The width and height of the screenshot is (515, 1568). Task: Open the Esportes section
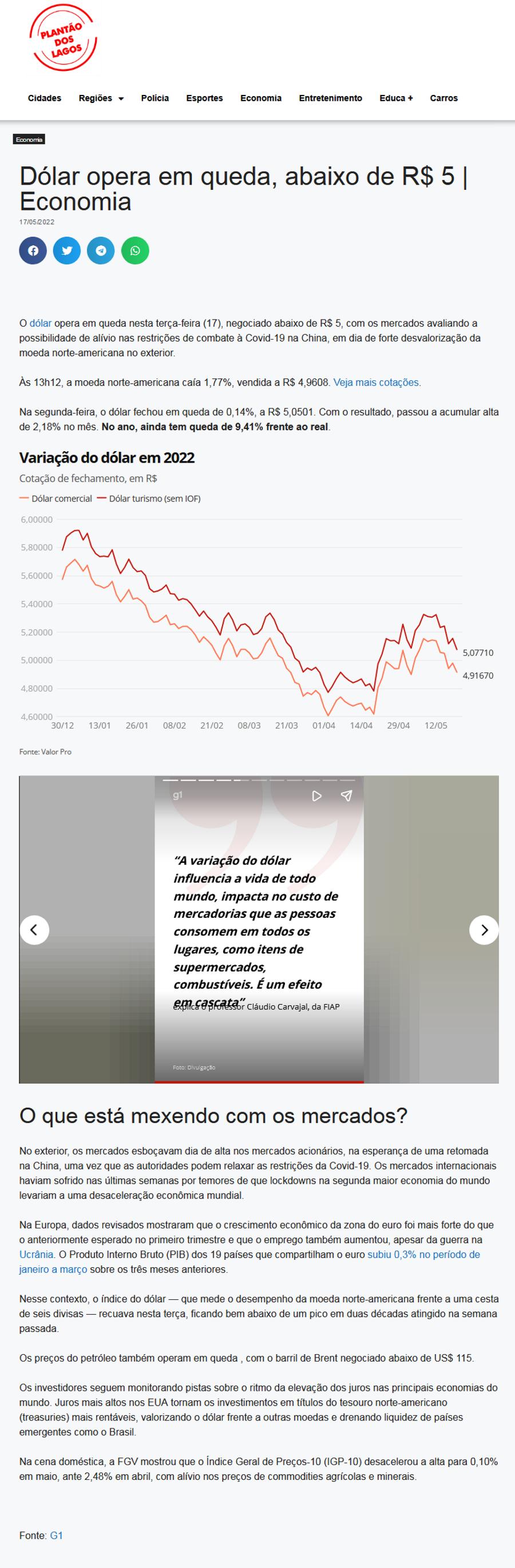(x=204, y=98)
